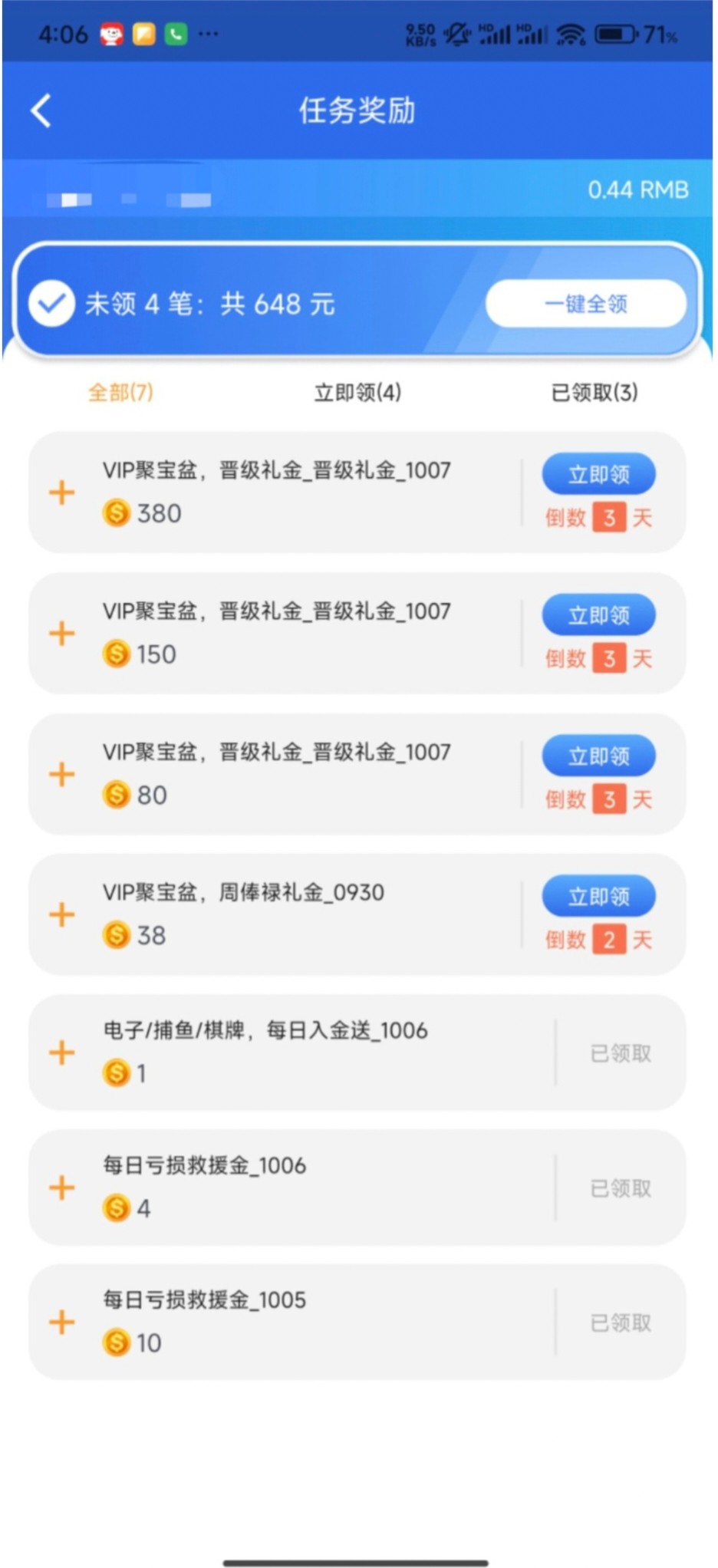Switch to the 立即领(4) tab
This screenshot has width=718, height=1568.
point(357,393)
